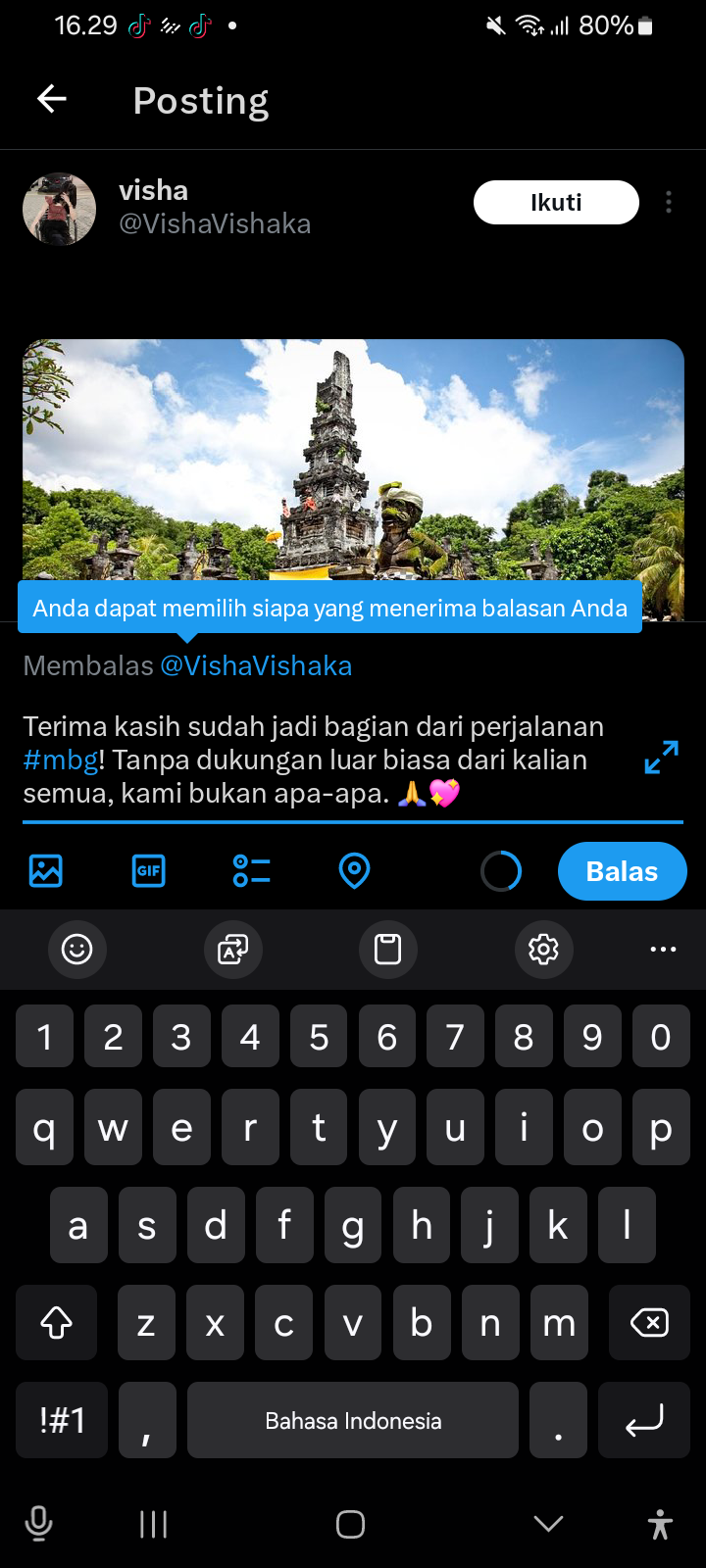Open visha's profile avatar
This screenshot has height=1568, width=706.
(x=59, y=209)
